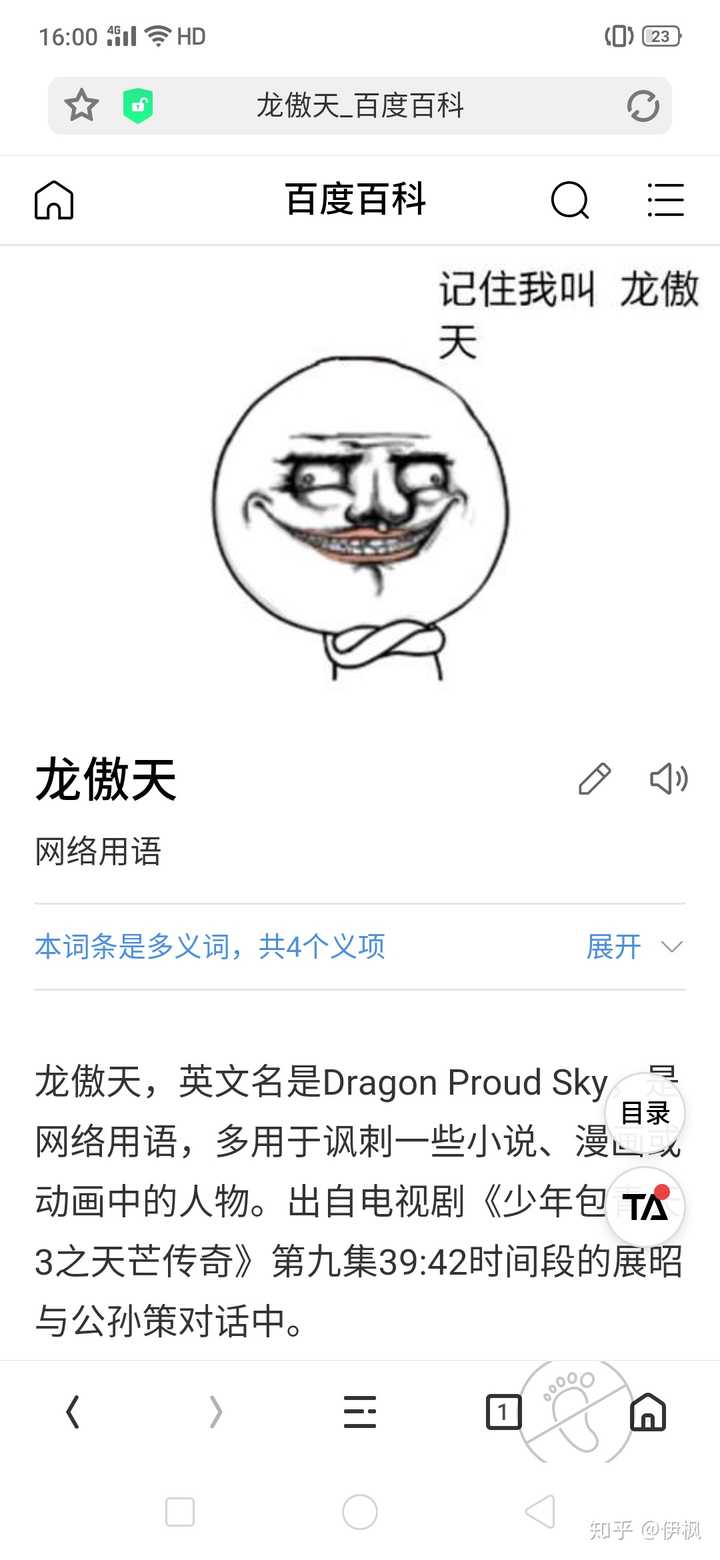
Task: Reload the page with the refresh icon
Action: point(643,106)
